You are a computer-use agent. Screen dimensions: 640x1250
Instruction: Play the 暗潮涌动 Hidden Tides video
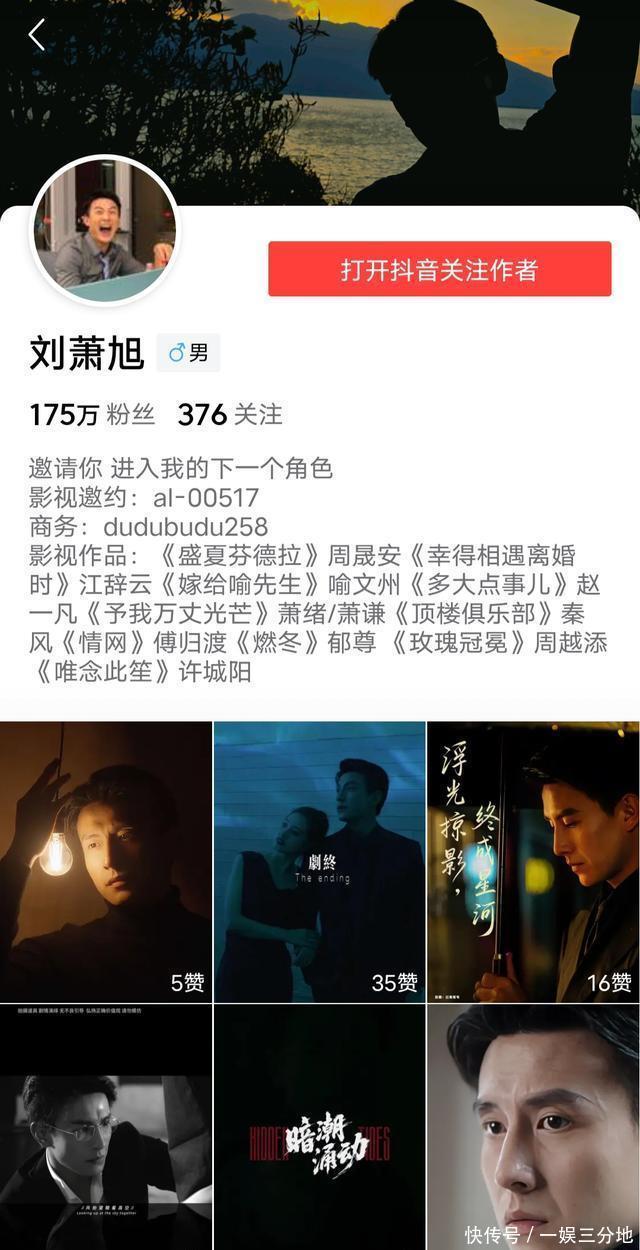click(x=320, y=1127)
